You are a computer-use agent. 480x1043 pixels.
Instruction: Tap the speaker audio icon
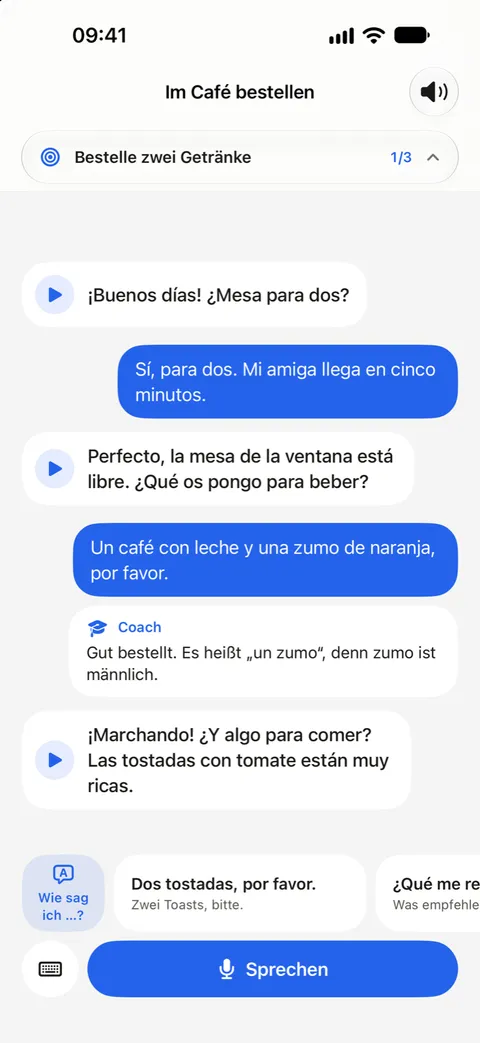click(433, 92)
